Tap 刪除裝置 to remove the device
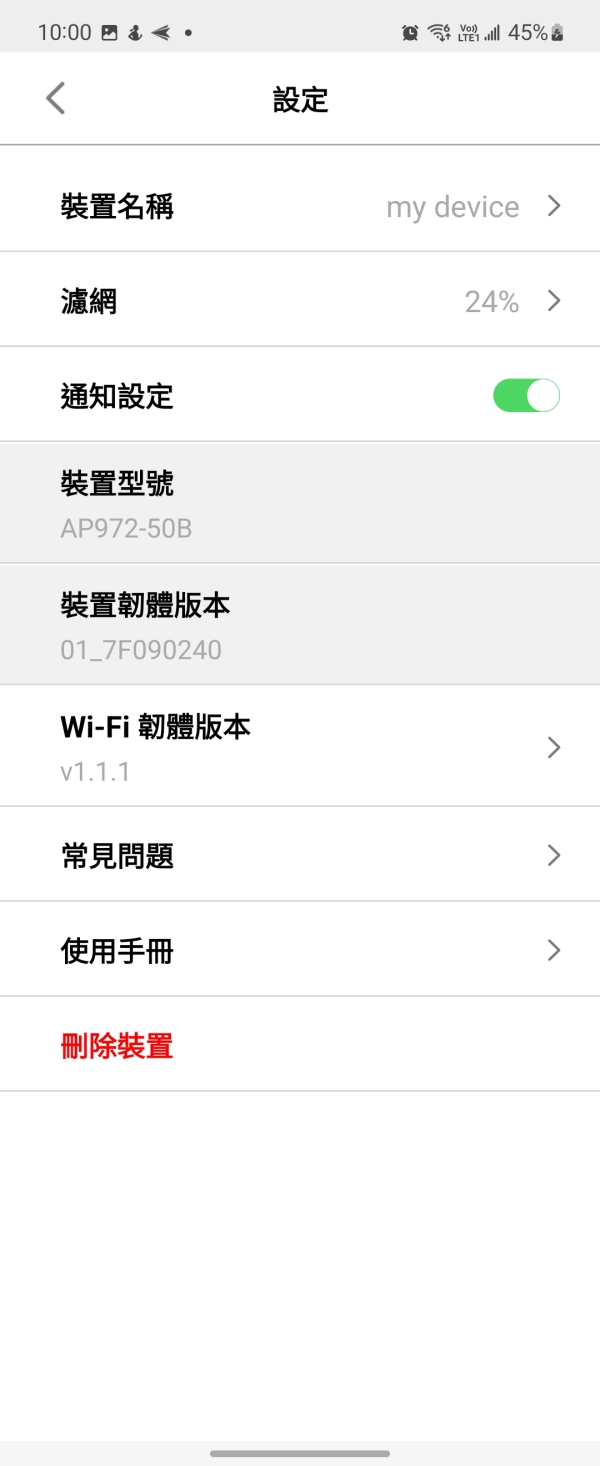The image size is (600, 1466). coord(118,1046)
